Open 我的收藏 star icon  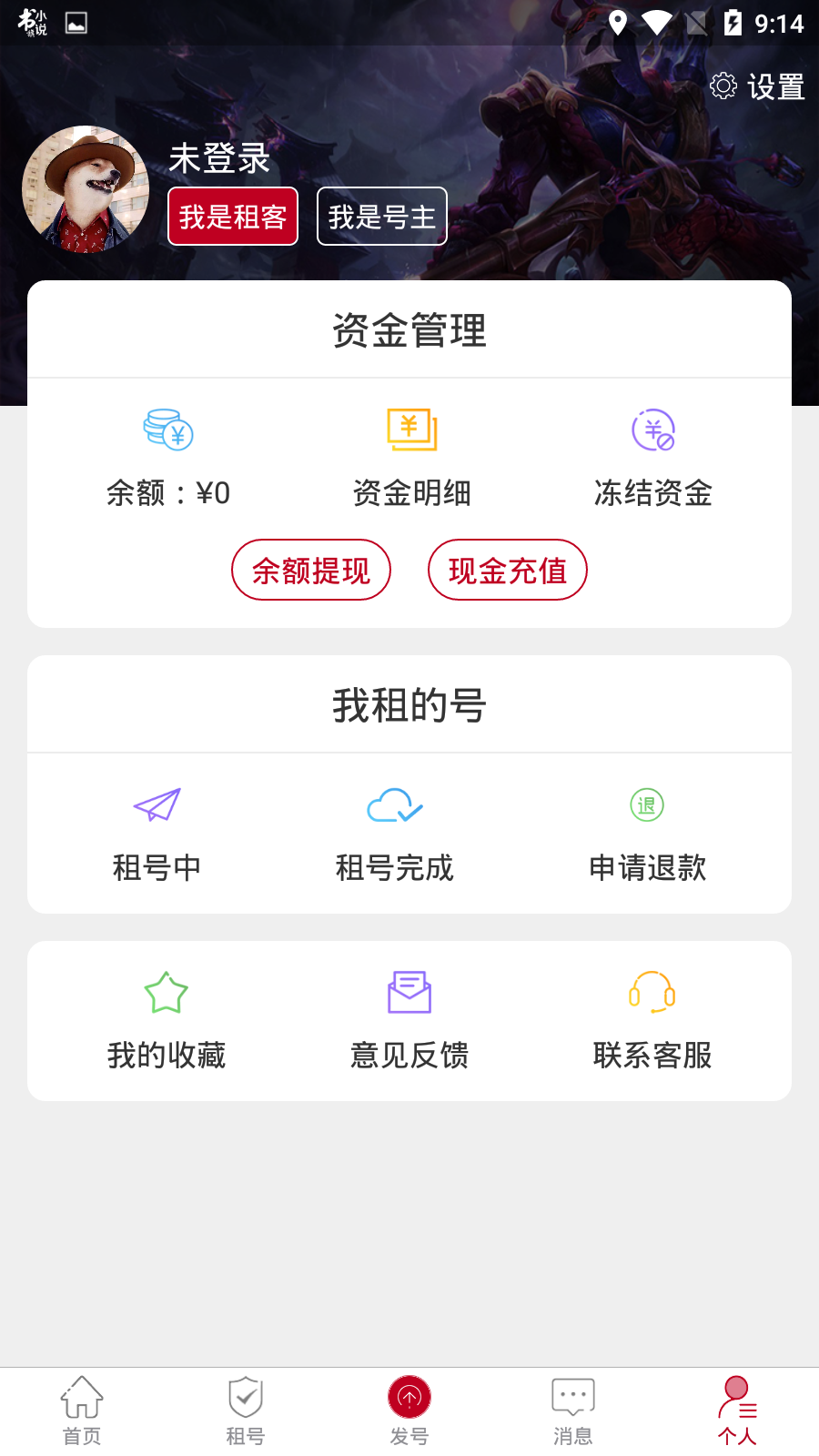coord(167,994)
